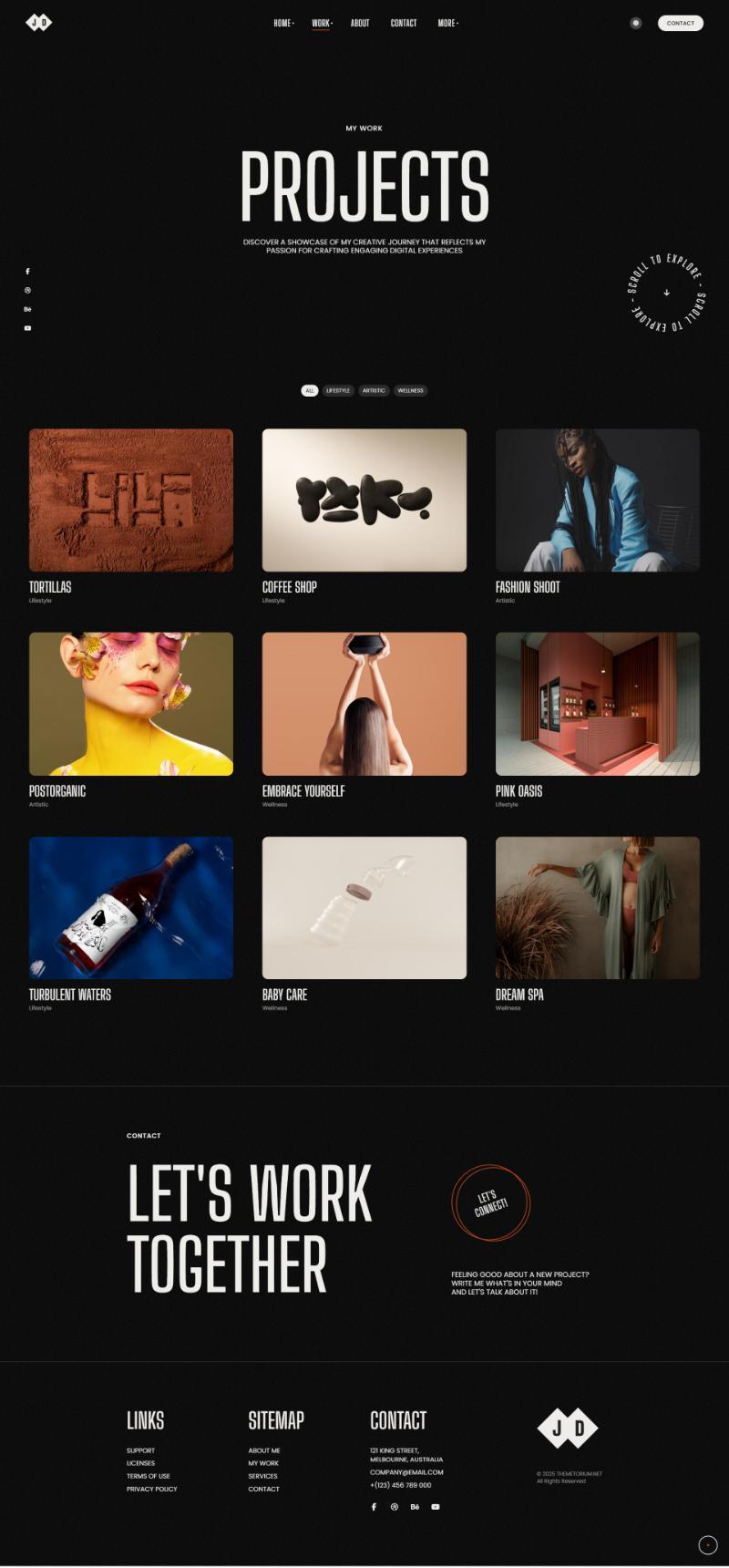Tap the Contact button in the header
Image resolution: width=729 pixels, height=1568 pixels.
(680, 23)
